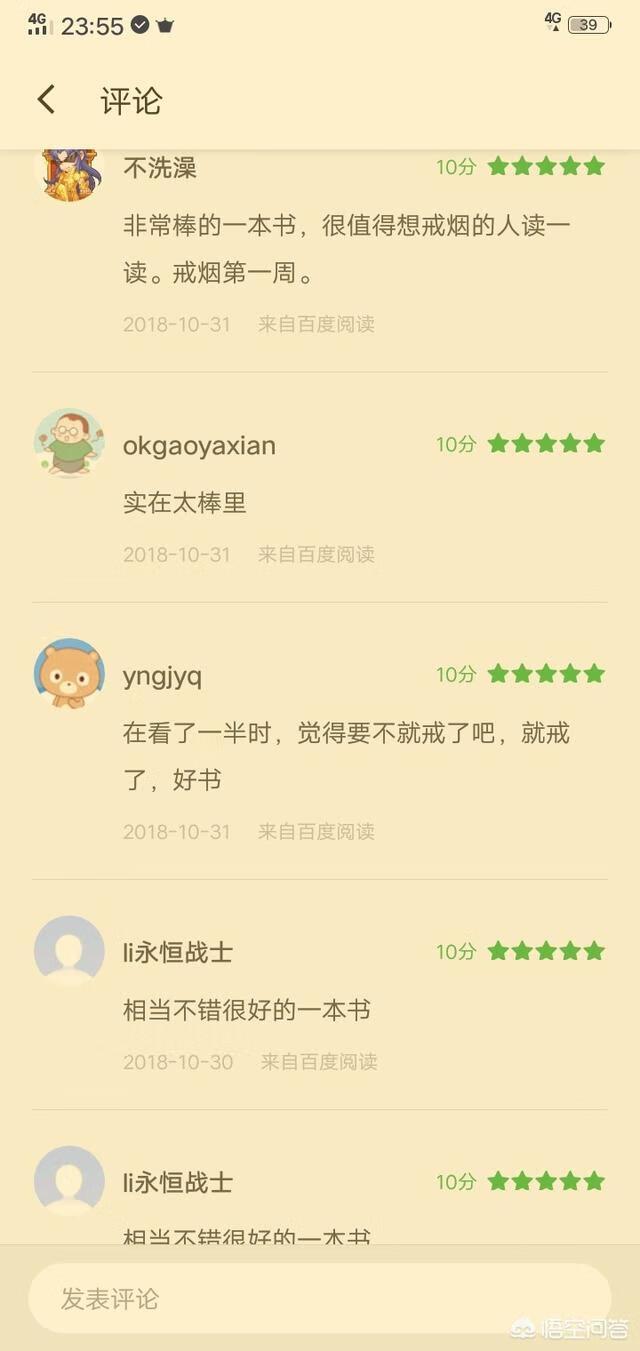
Task: Open okgaoyaxian's profile avatar
Action: click(69, 444)
